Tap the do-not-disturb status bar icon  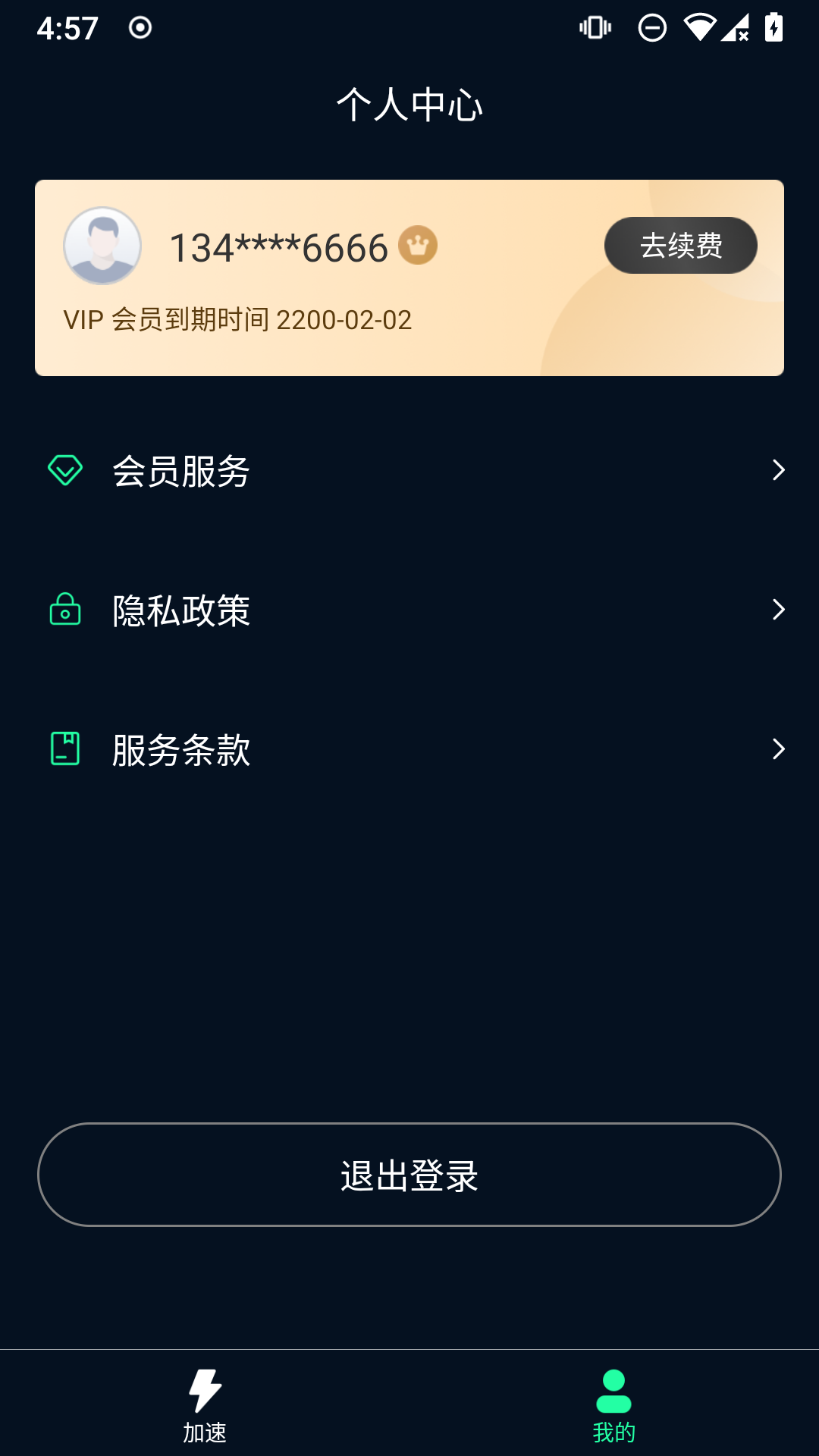(x=651, y=28)
